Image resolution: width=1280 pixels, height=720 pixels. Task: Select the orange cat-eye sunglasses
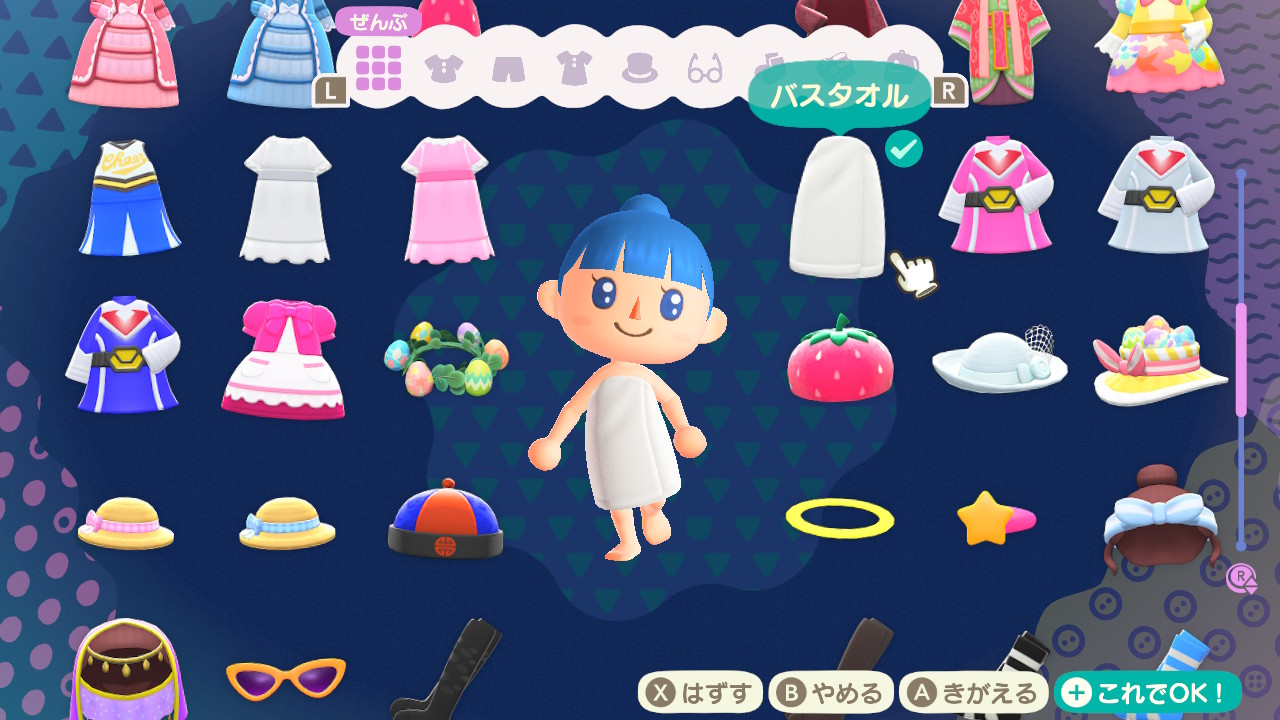tap(285, 678)
